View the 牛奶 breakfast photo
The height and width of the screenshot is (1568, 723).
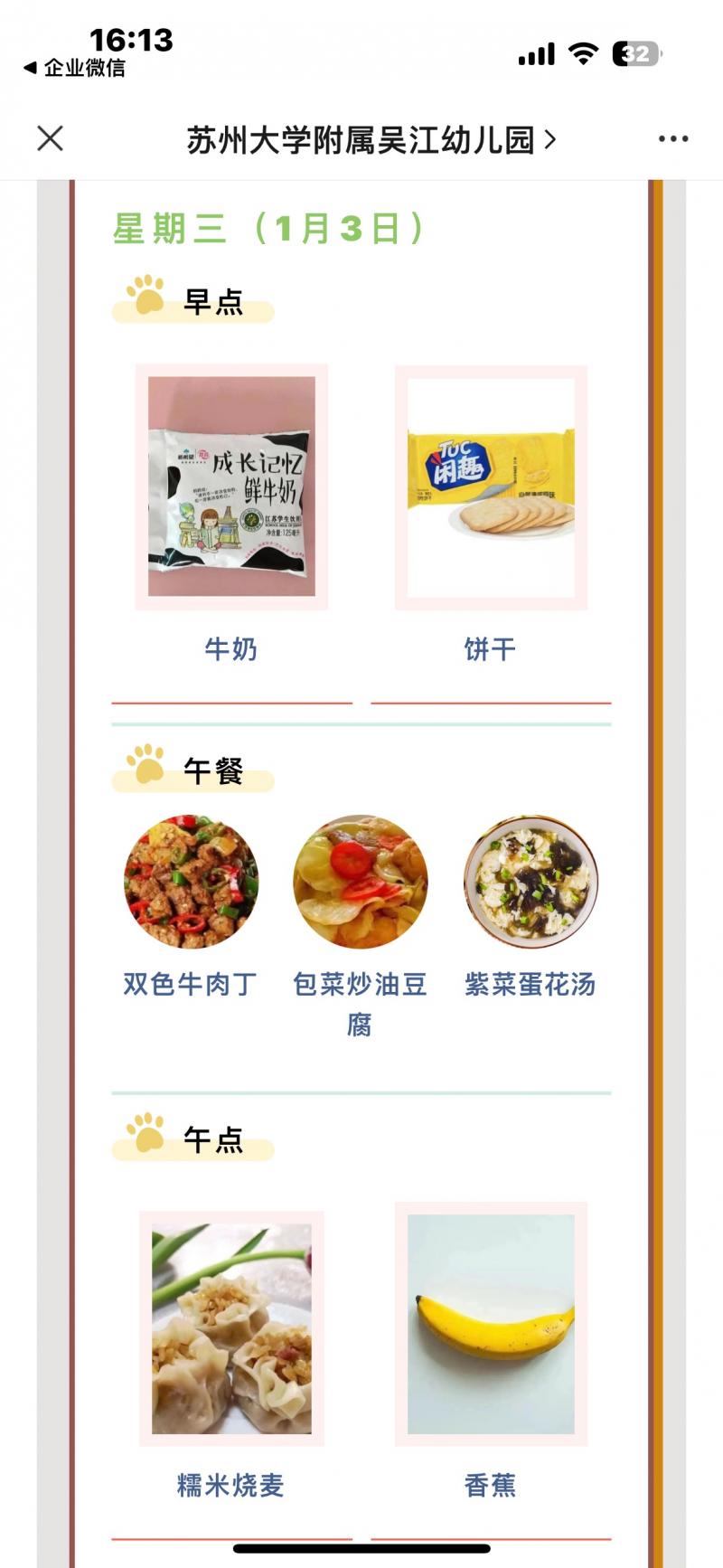(x=231, y=486)
